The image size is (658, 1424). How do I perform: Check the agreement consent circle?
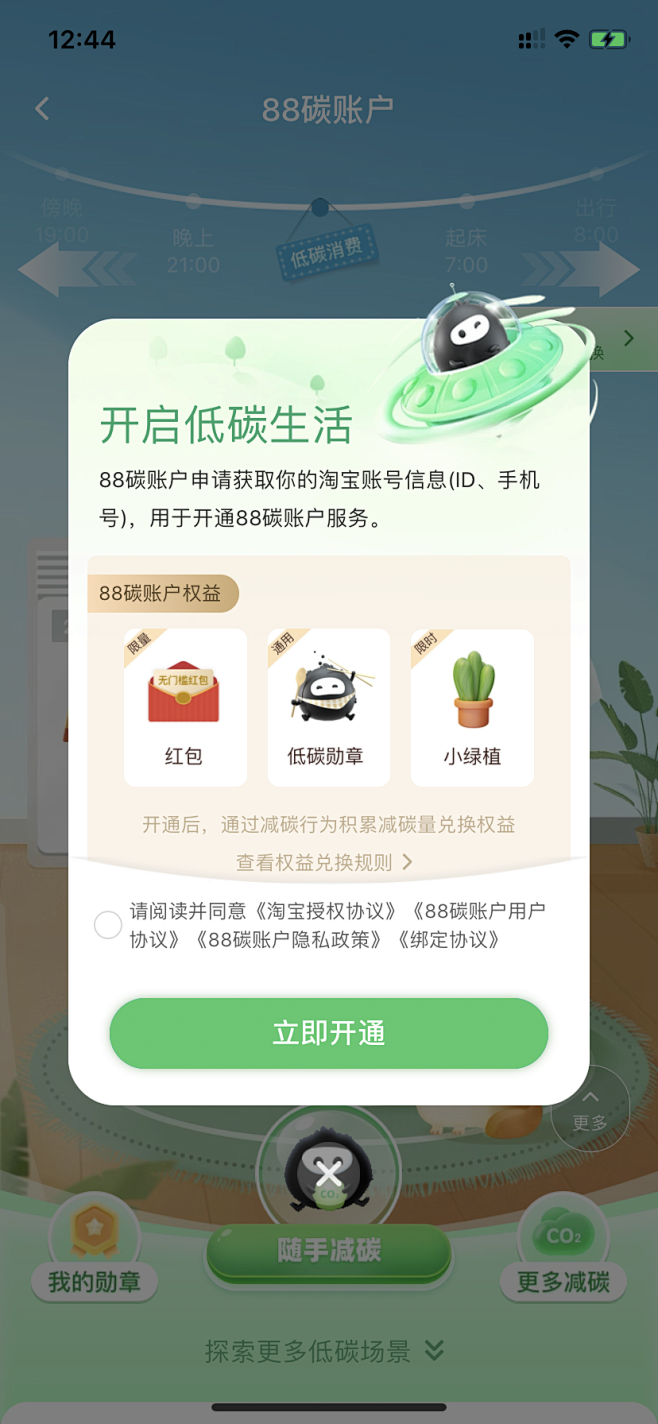108,925
